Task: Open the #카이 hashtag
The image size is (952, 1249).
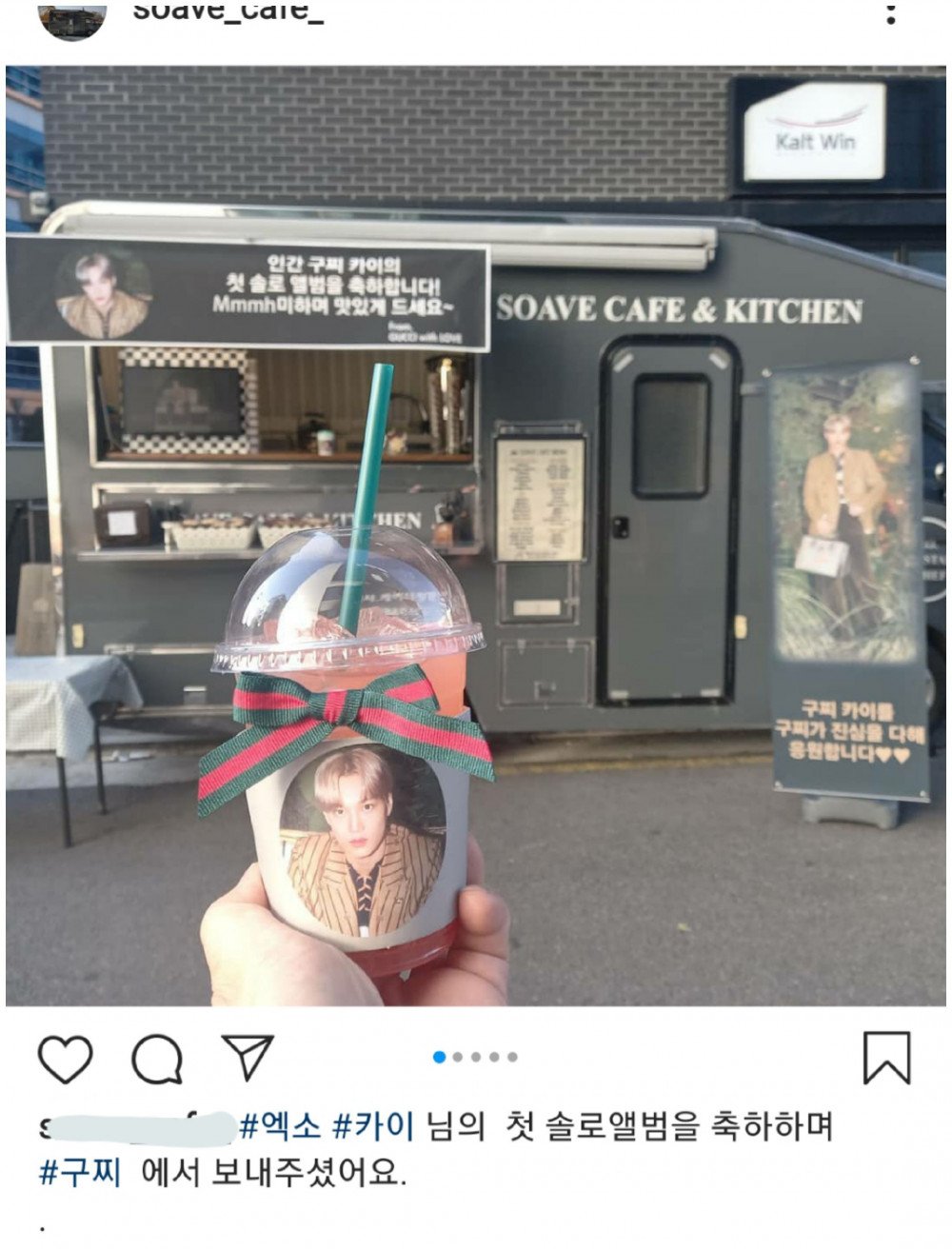Action: click(372, 1126)
